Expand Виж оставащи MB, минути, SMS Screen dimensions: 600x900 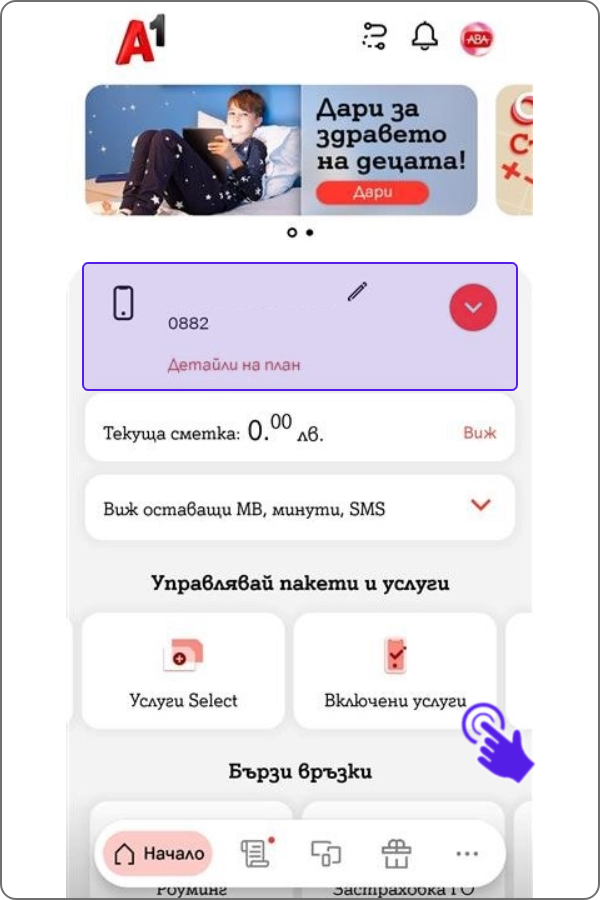pos(481,505)
